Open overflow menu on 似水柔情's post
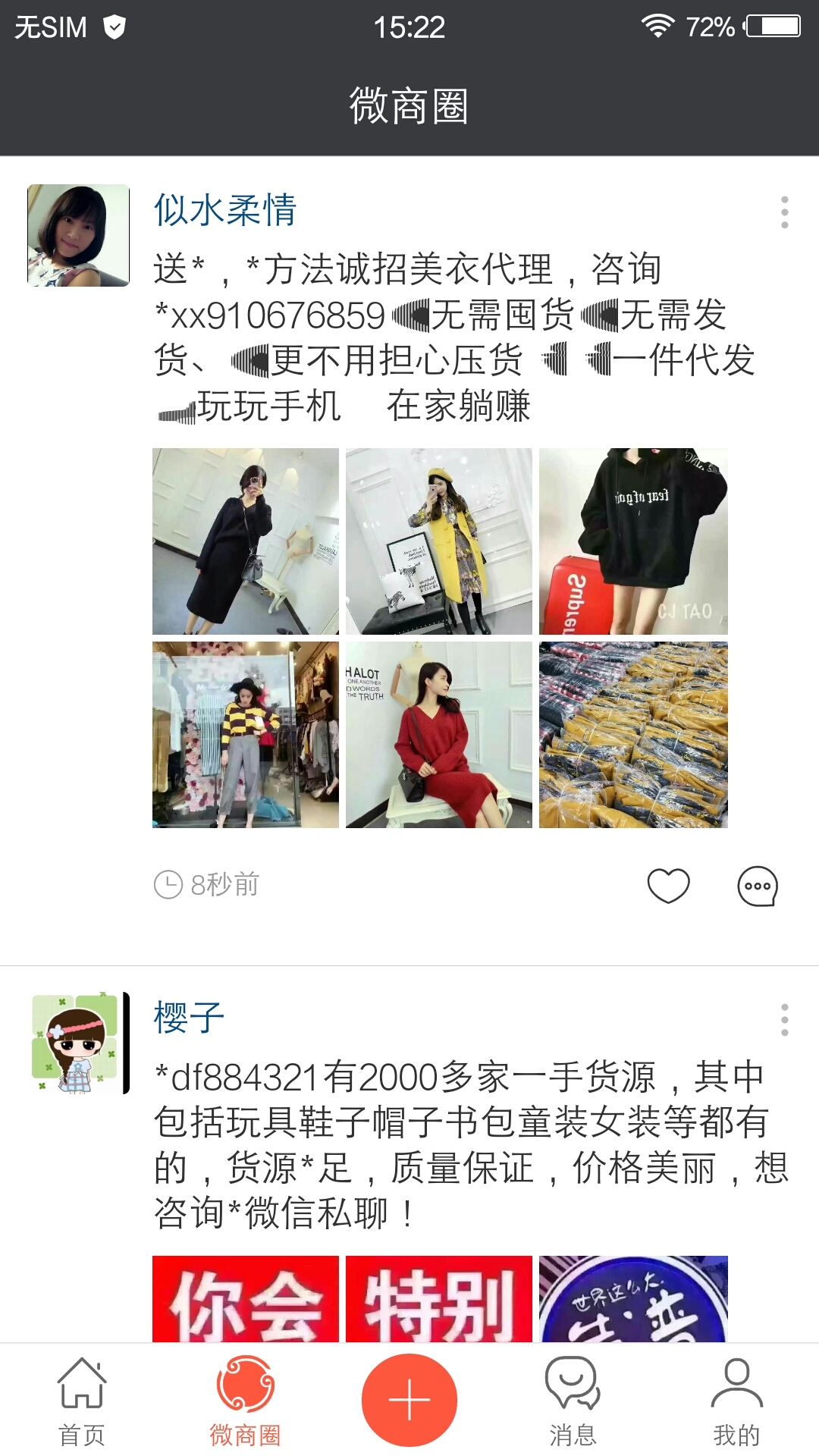This screenshot has width=819, height=1456. (784, 212)
